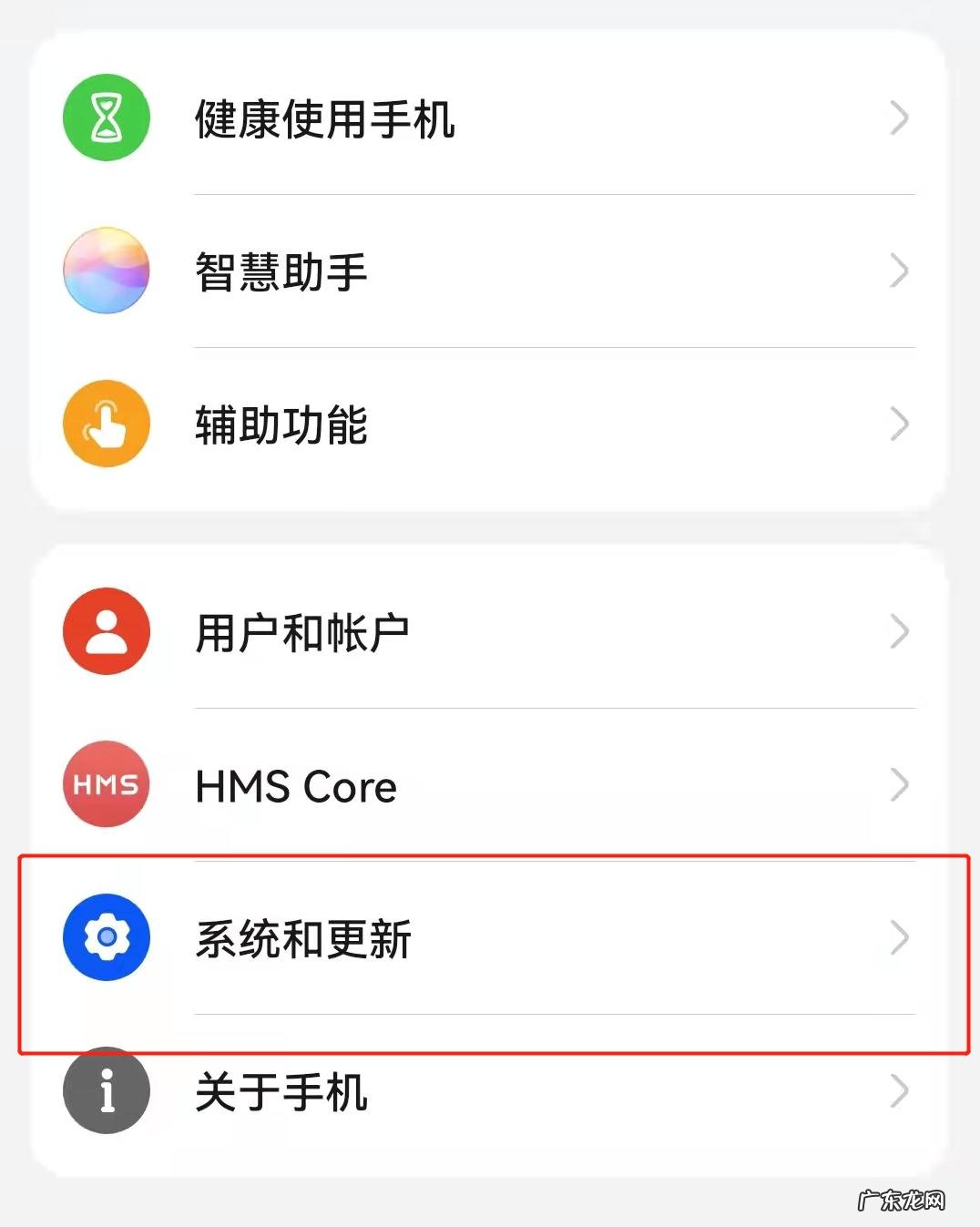Open the green hourglass Digital Balance icon
Image resolution: width=980 pixels, height=1227 pixels.
(106, 118)
